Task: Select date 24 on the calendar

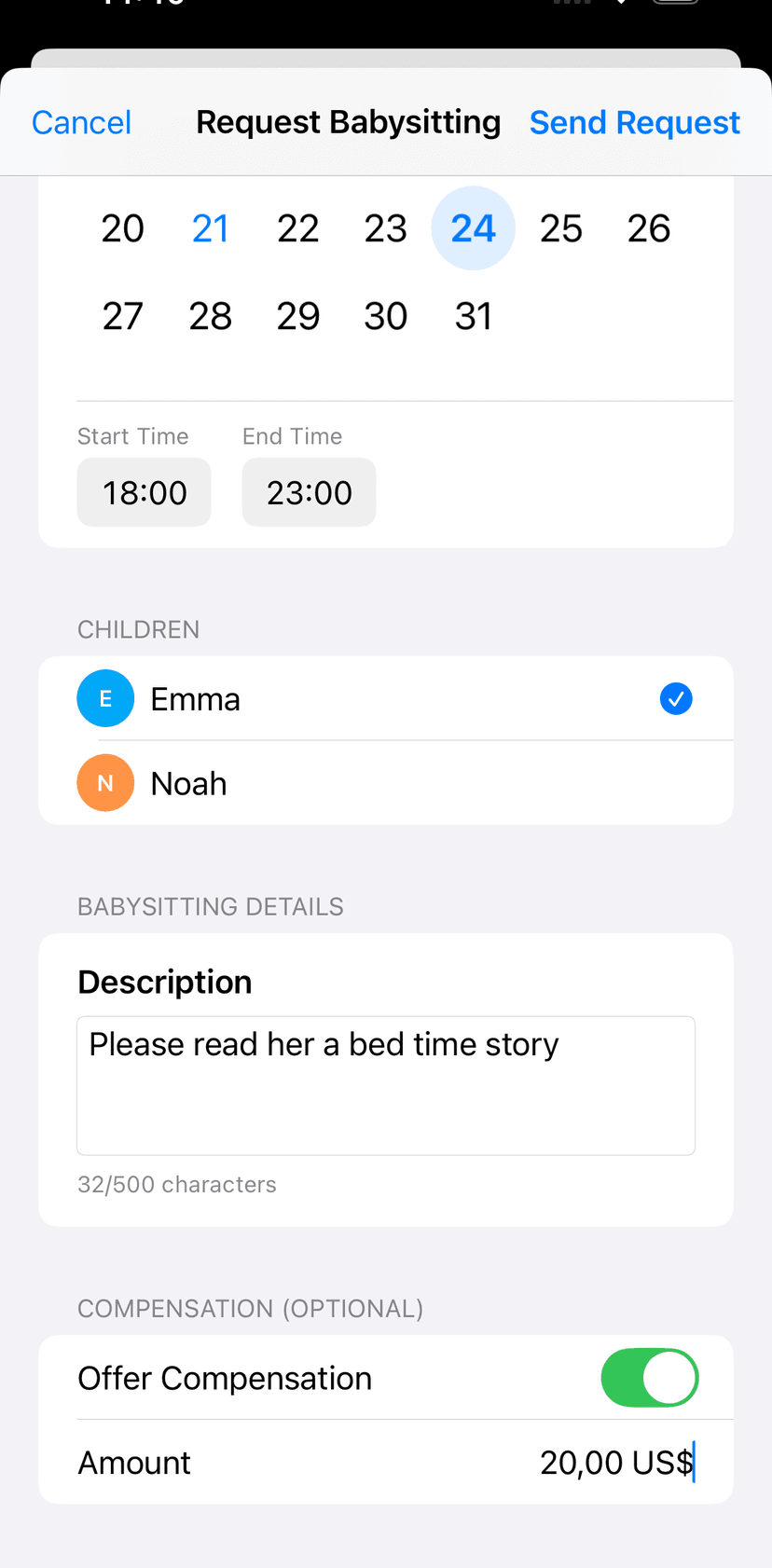Action: [x=474, y=227]
